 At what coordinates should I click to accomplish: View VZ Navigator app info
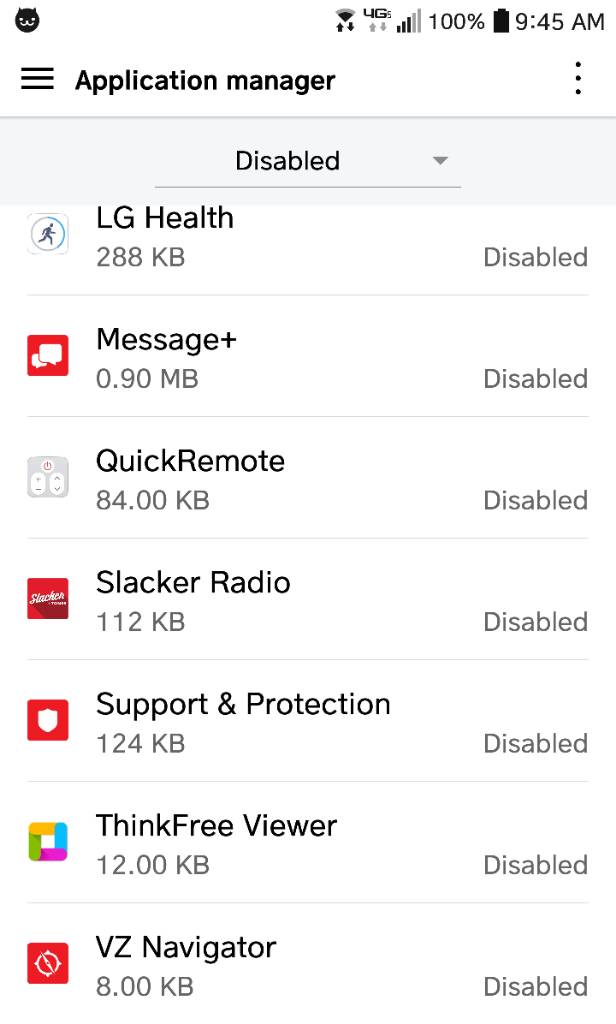(x=307, y=965)
